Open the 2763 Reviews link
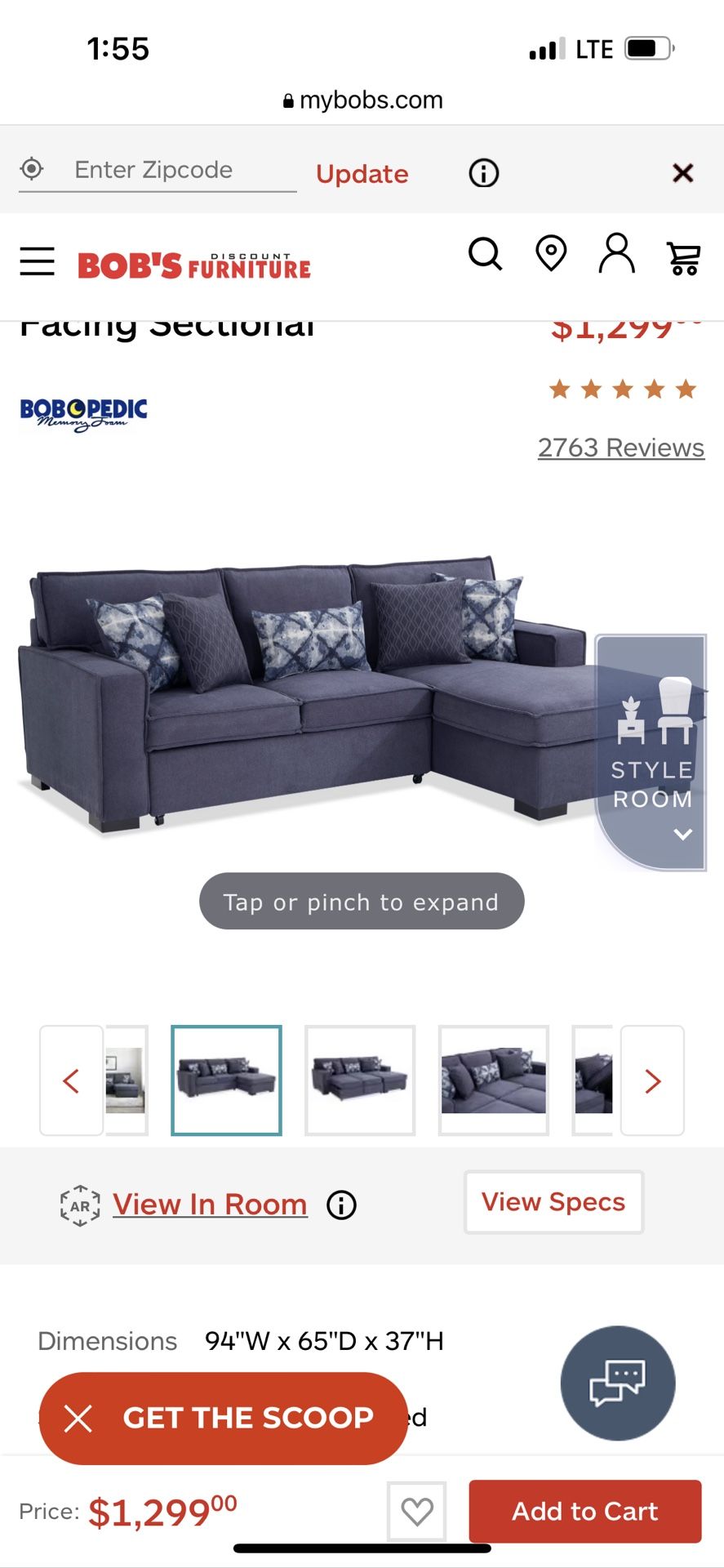The height and width of the screenshot is (1568, 724). pos(620,447)
